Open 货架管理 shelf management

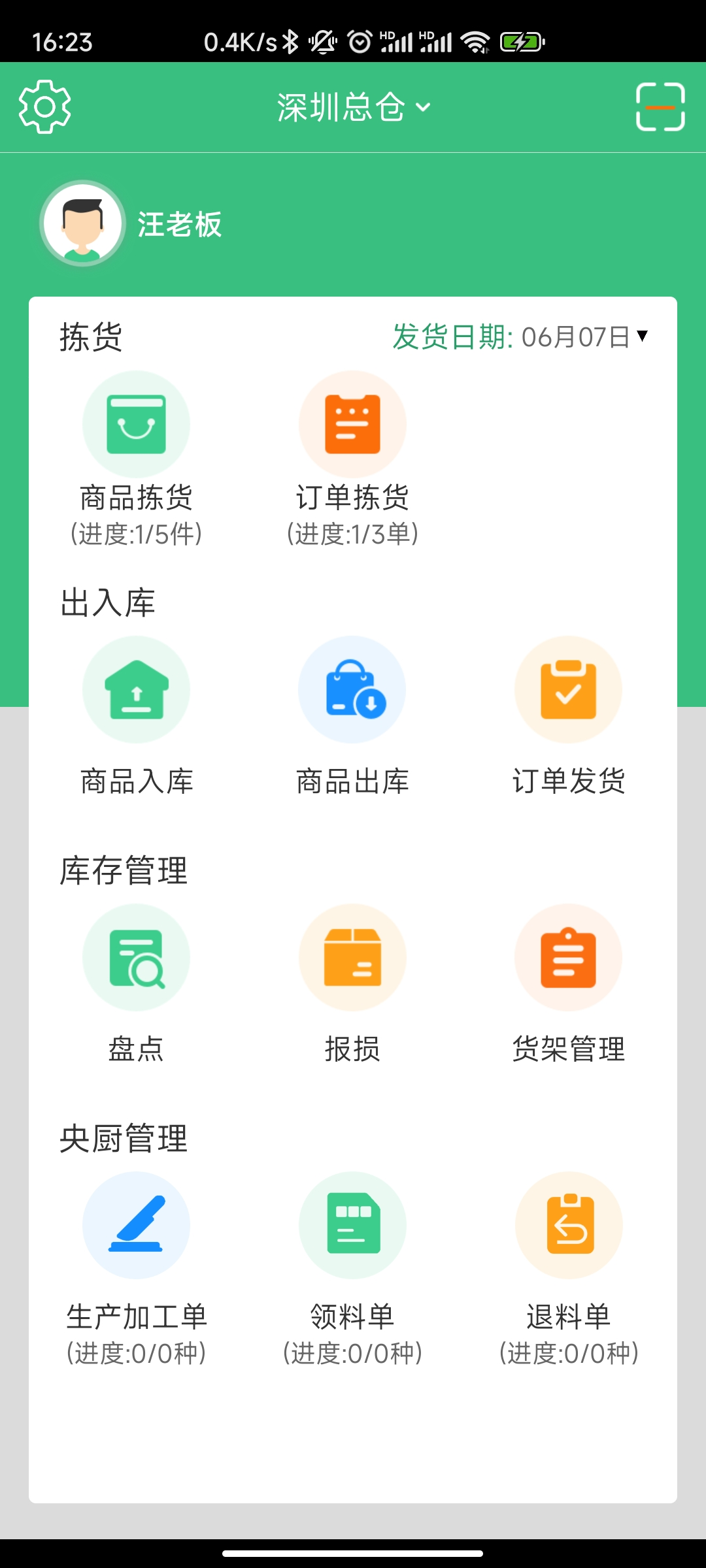tap(568, 958)
